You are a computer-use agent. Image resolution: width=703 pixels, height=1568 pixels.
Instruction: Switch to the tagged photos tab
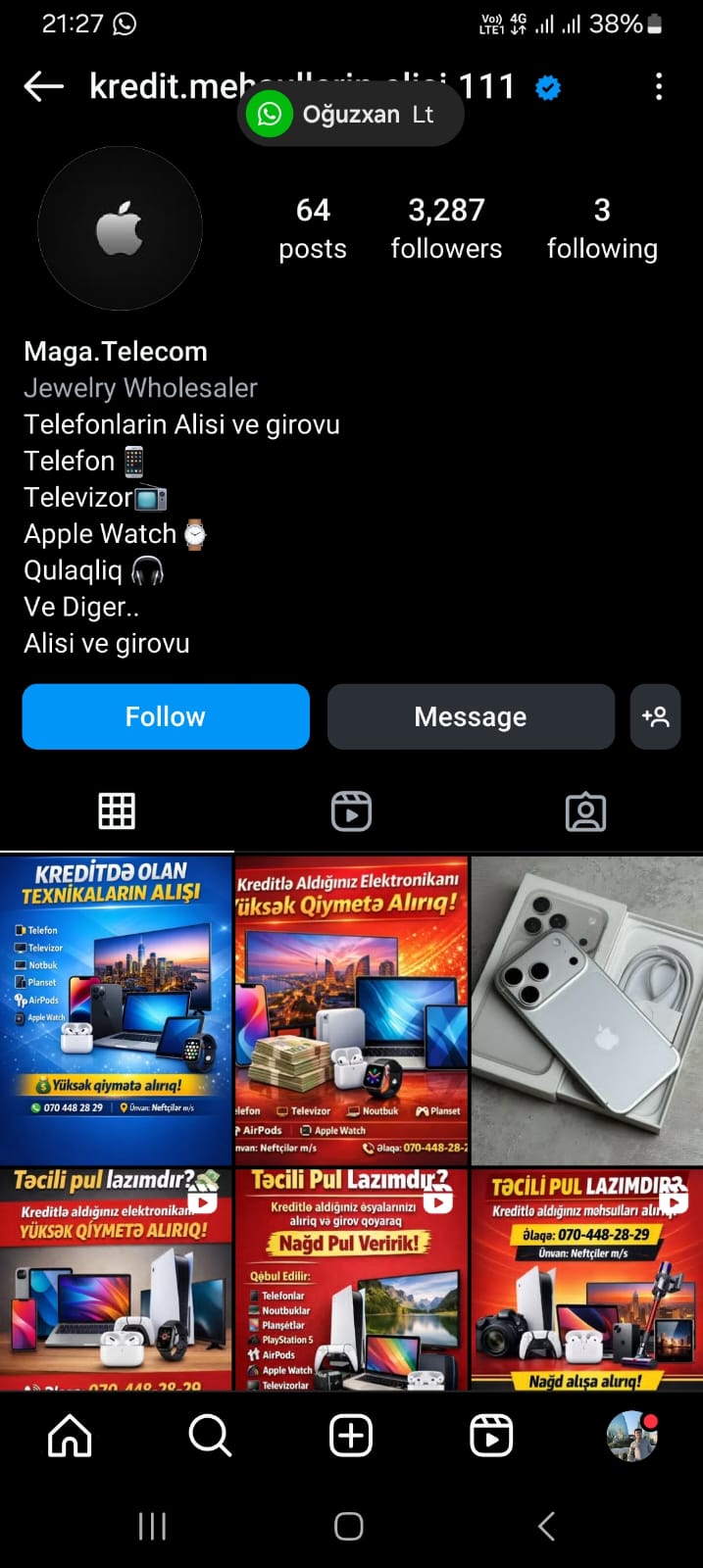[x=585, y=811]
